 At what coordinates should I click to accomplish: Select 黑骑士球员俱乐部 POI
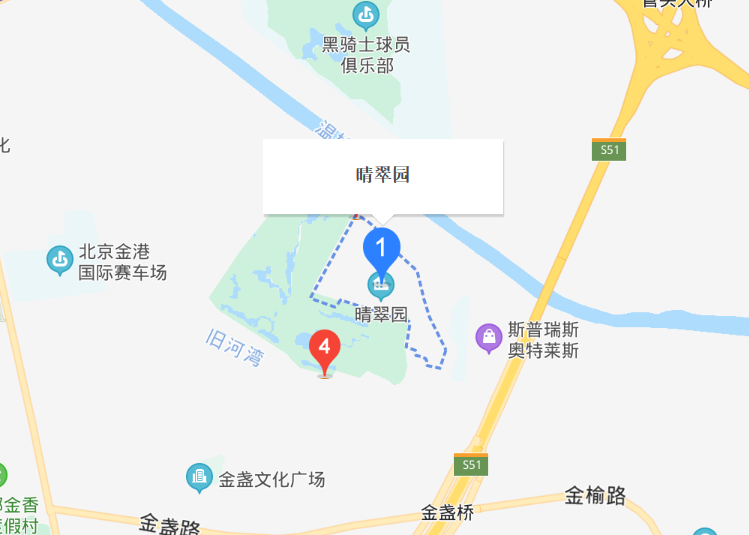(x=366, y=16)
